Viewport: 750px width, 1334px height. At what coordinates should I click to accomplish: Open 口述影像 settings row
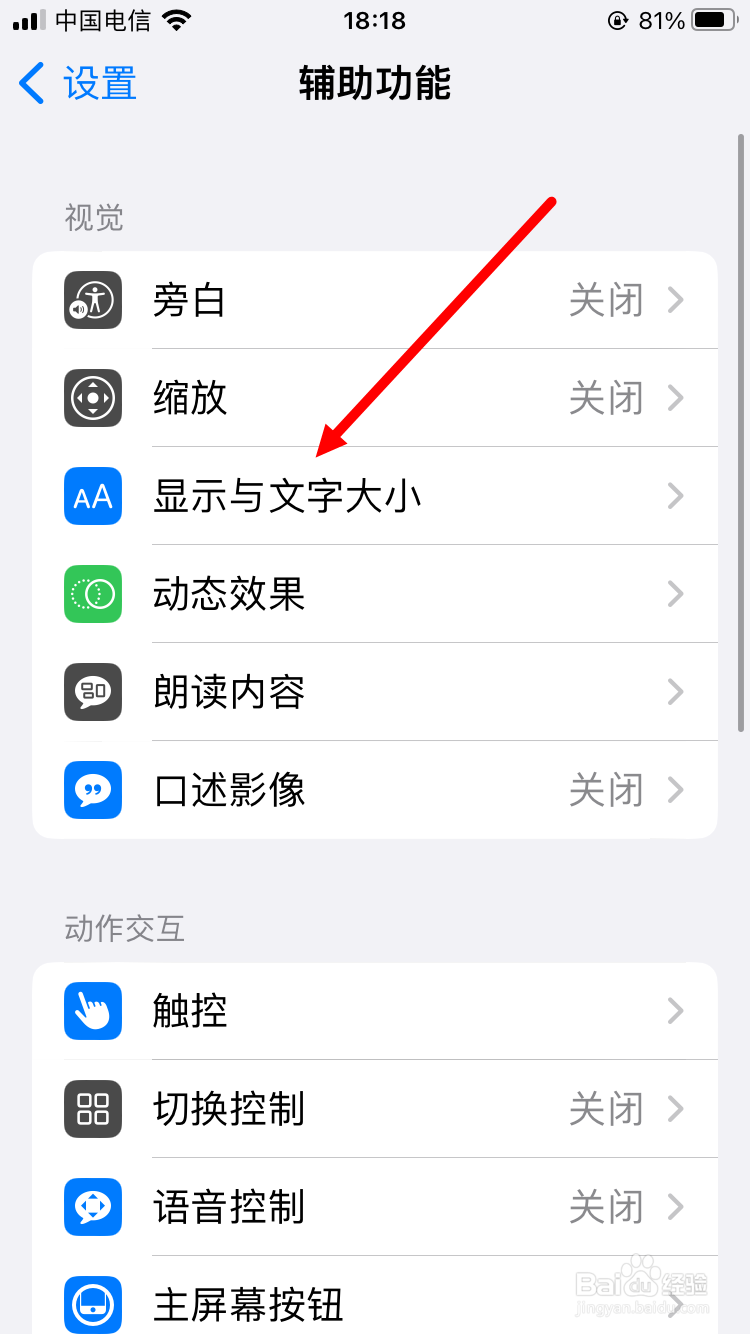point(375,789)
